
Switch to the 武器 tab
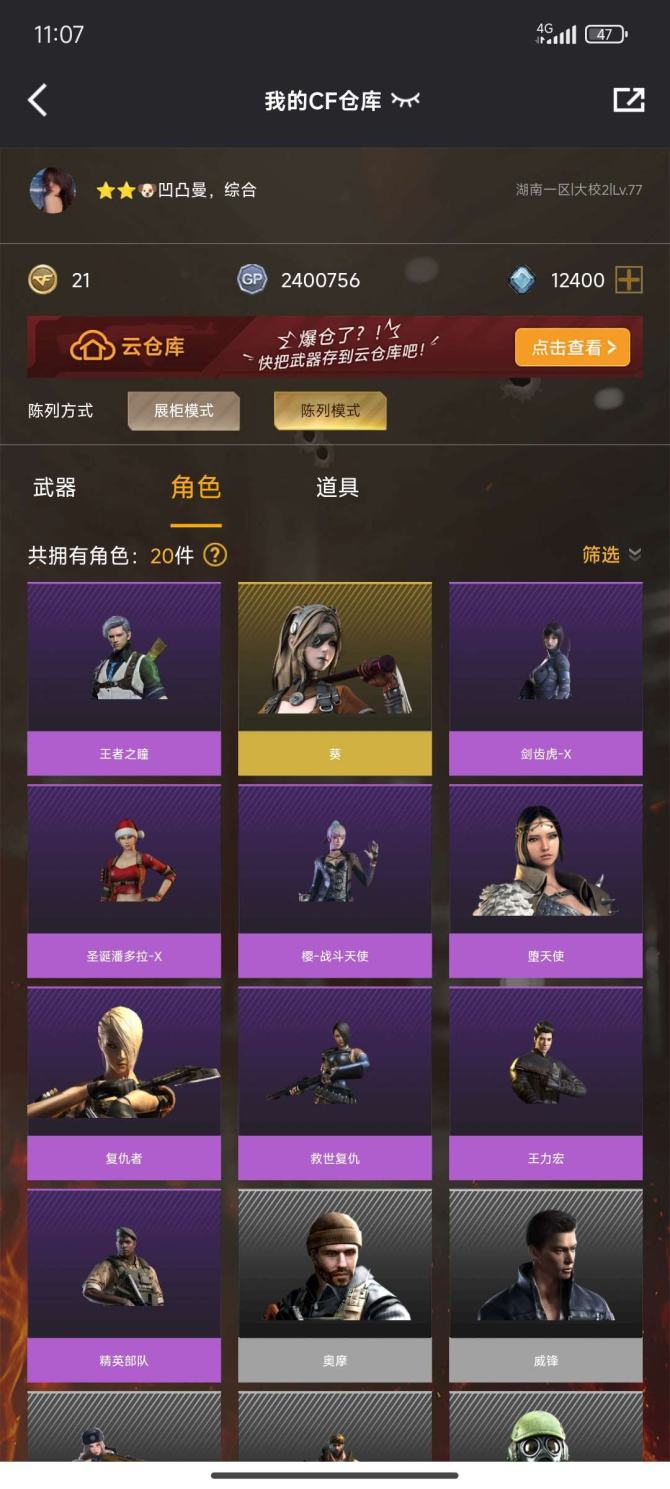[54, 488]
